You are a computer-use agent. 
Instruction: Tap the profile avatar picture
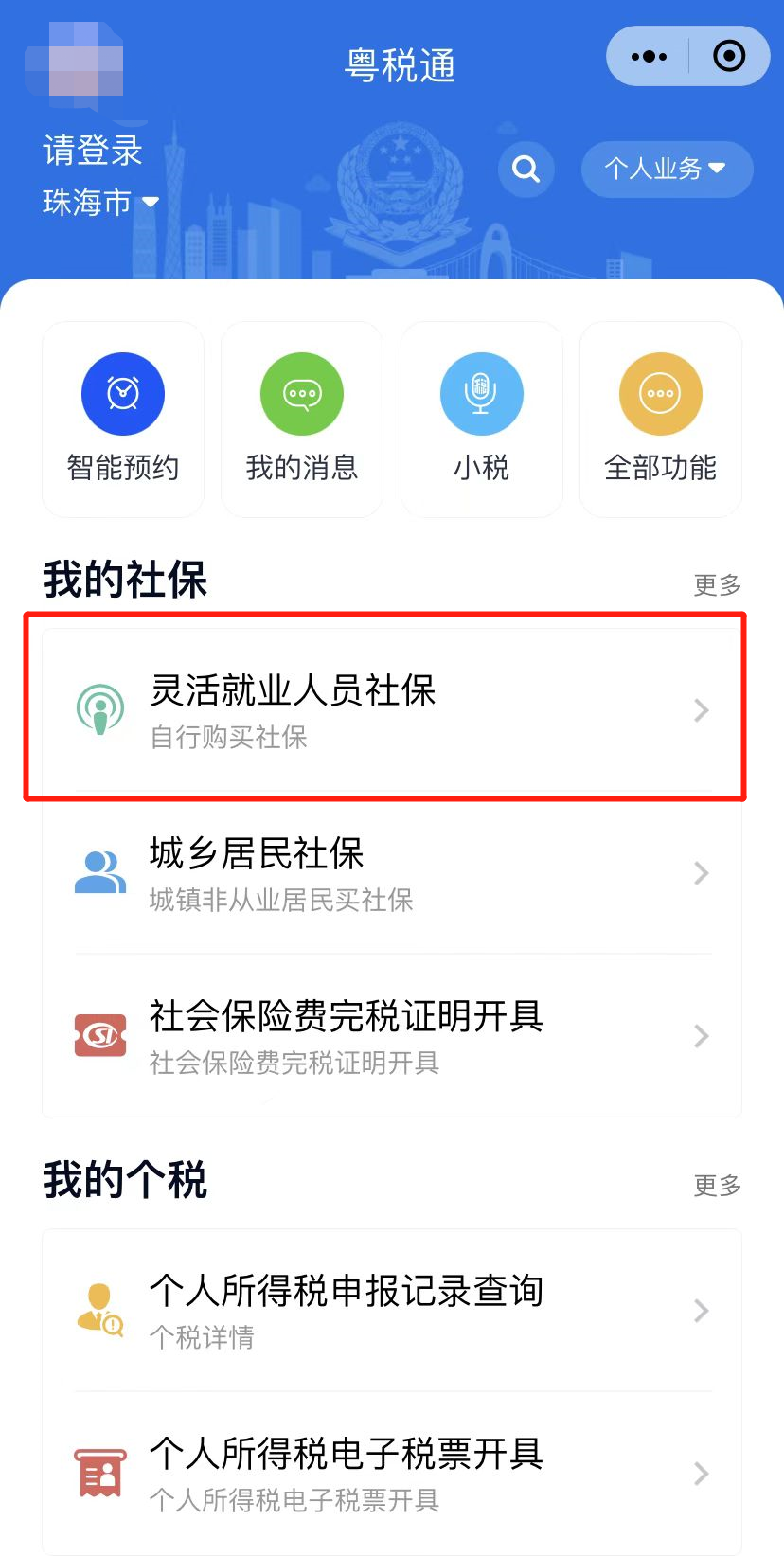(x=74, y=59)
